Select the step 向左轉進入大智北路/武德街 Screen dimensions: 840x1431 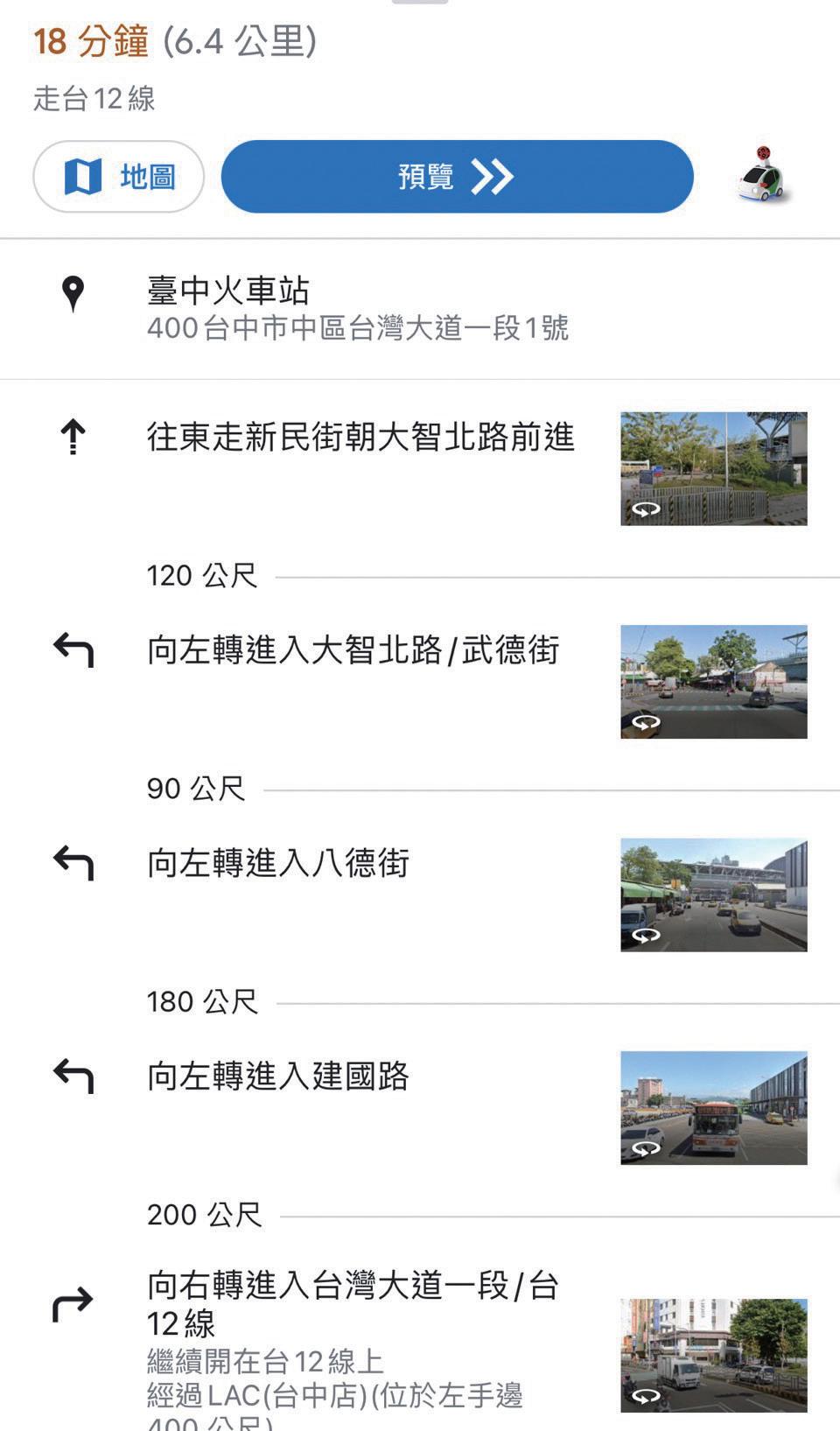coord(353,650)
